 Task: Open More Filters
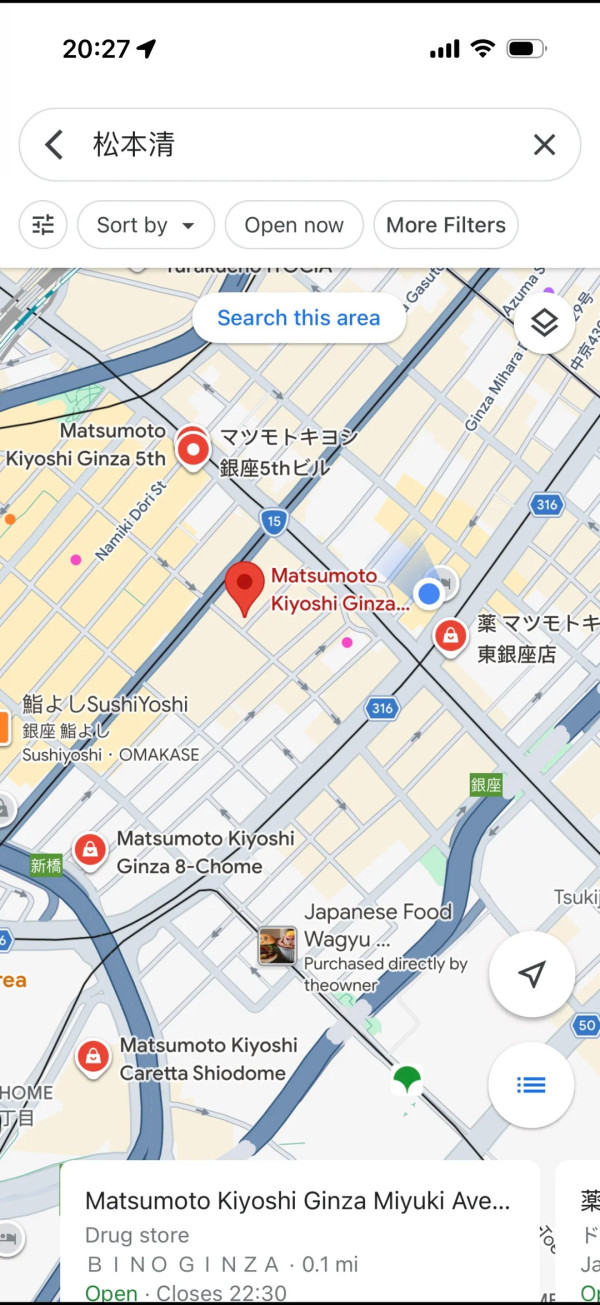click(446, 225)
